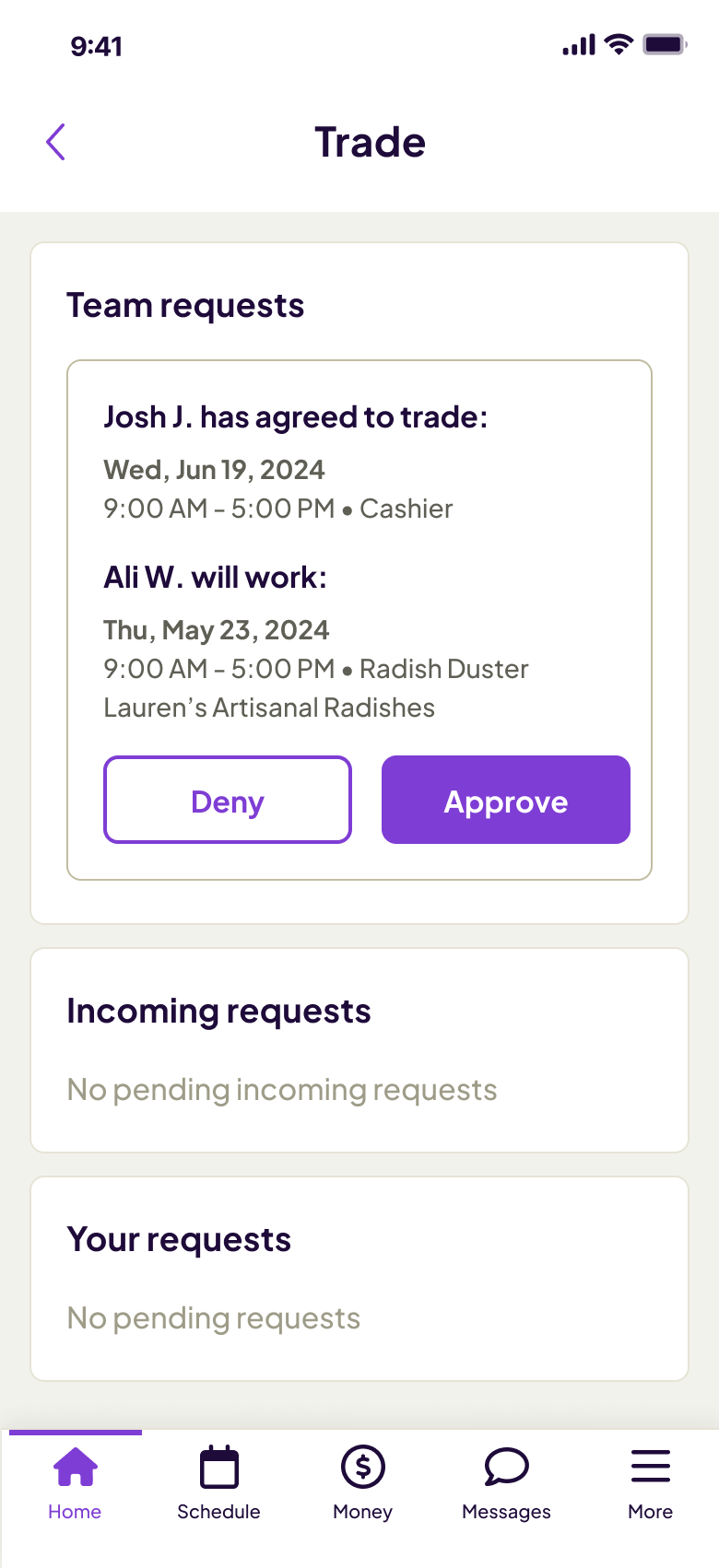The image size is (719, 1568).
Task: Go back from the Trade screen
Action: coord(56,142)
